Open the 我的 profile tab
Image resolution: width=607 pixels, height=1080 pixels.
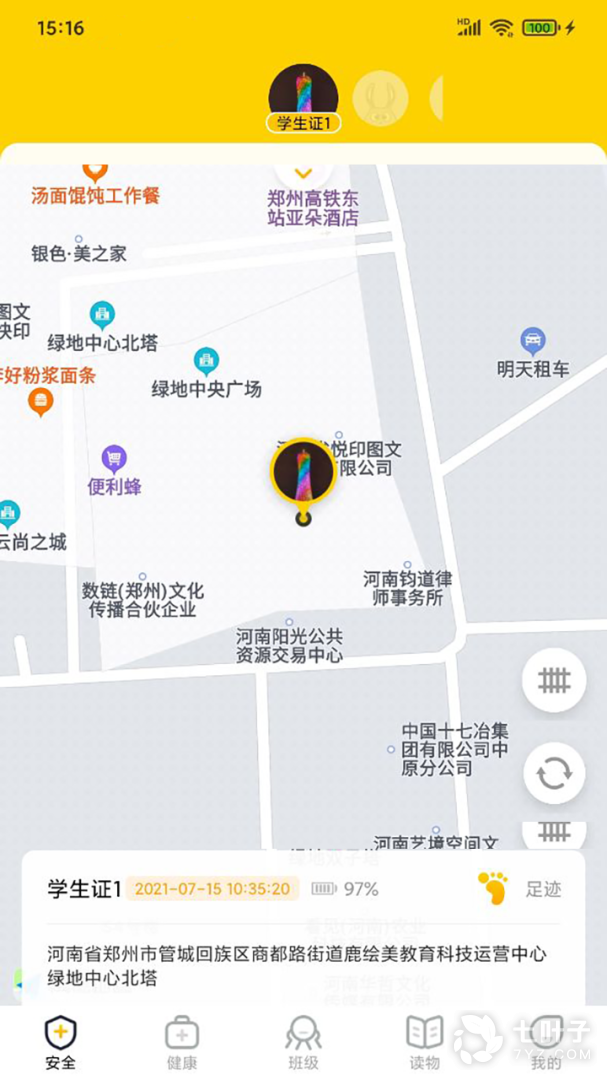(x=545, y=1042)
